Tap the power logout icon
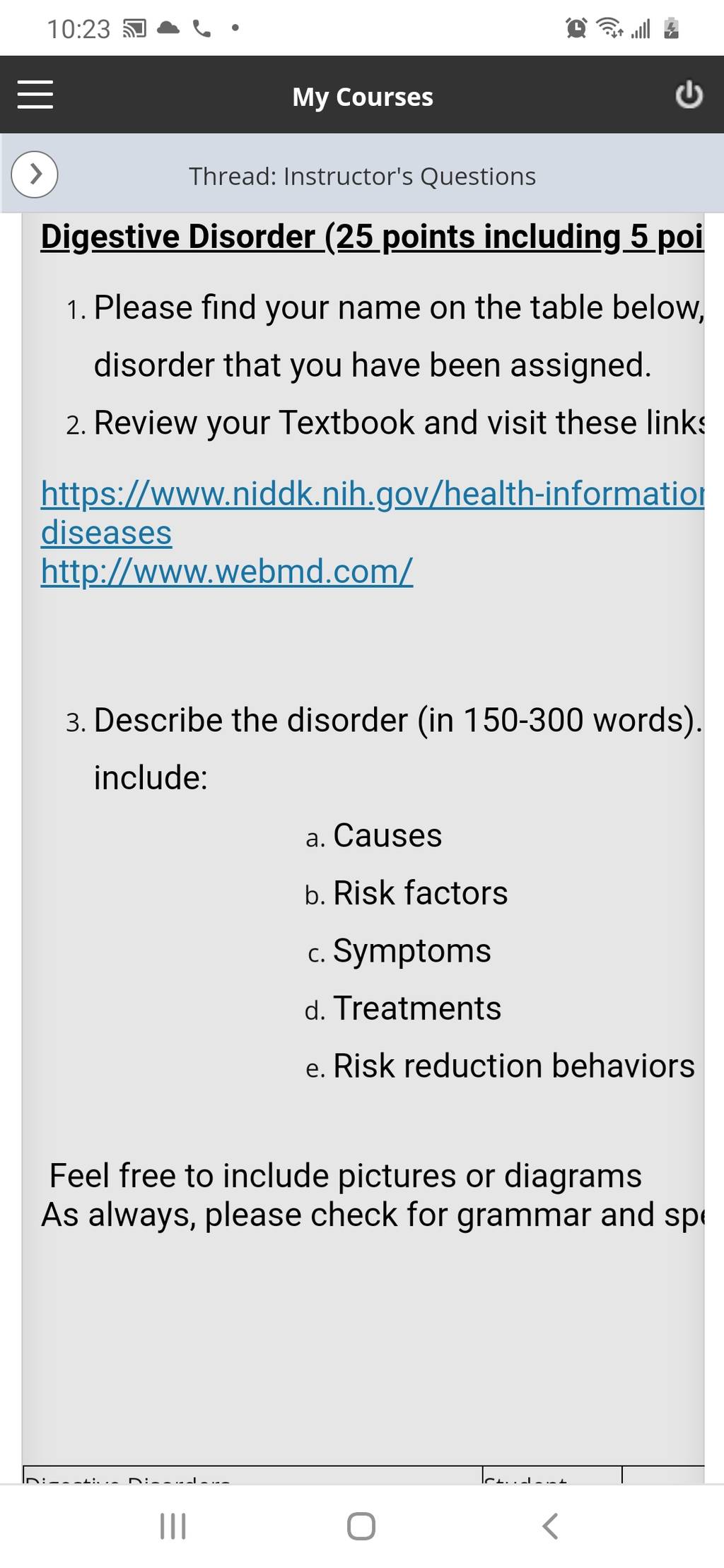The width and height of the screenshot is (724, 1568). pyautogui.click(x=689, y=95)
